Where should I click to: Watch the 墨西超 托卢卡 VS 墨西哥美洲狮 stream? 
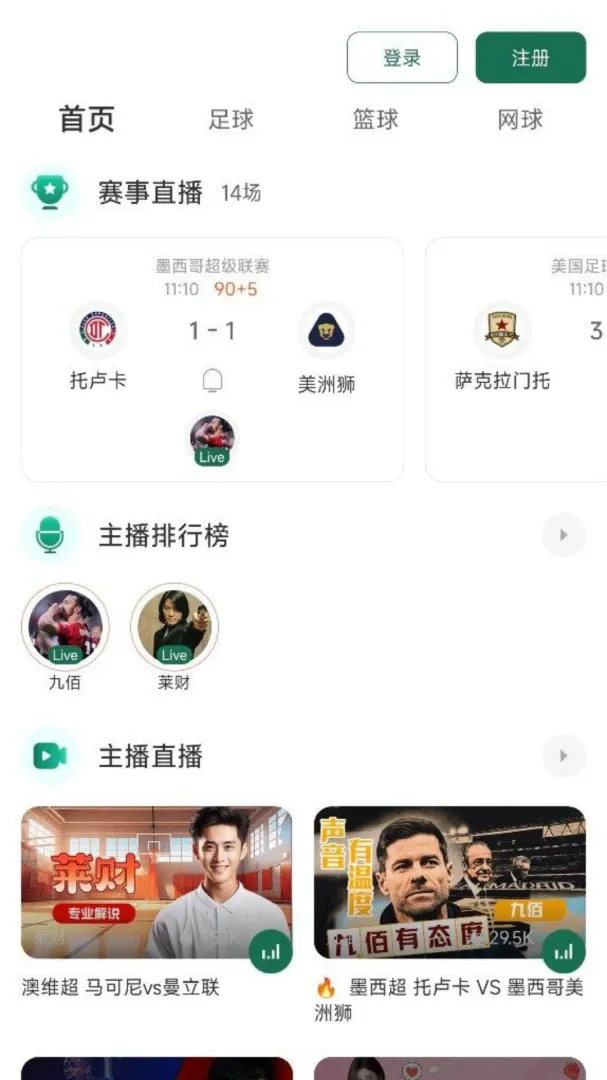point(450,915)
